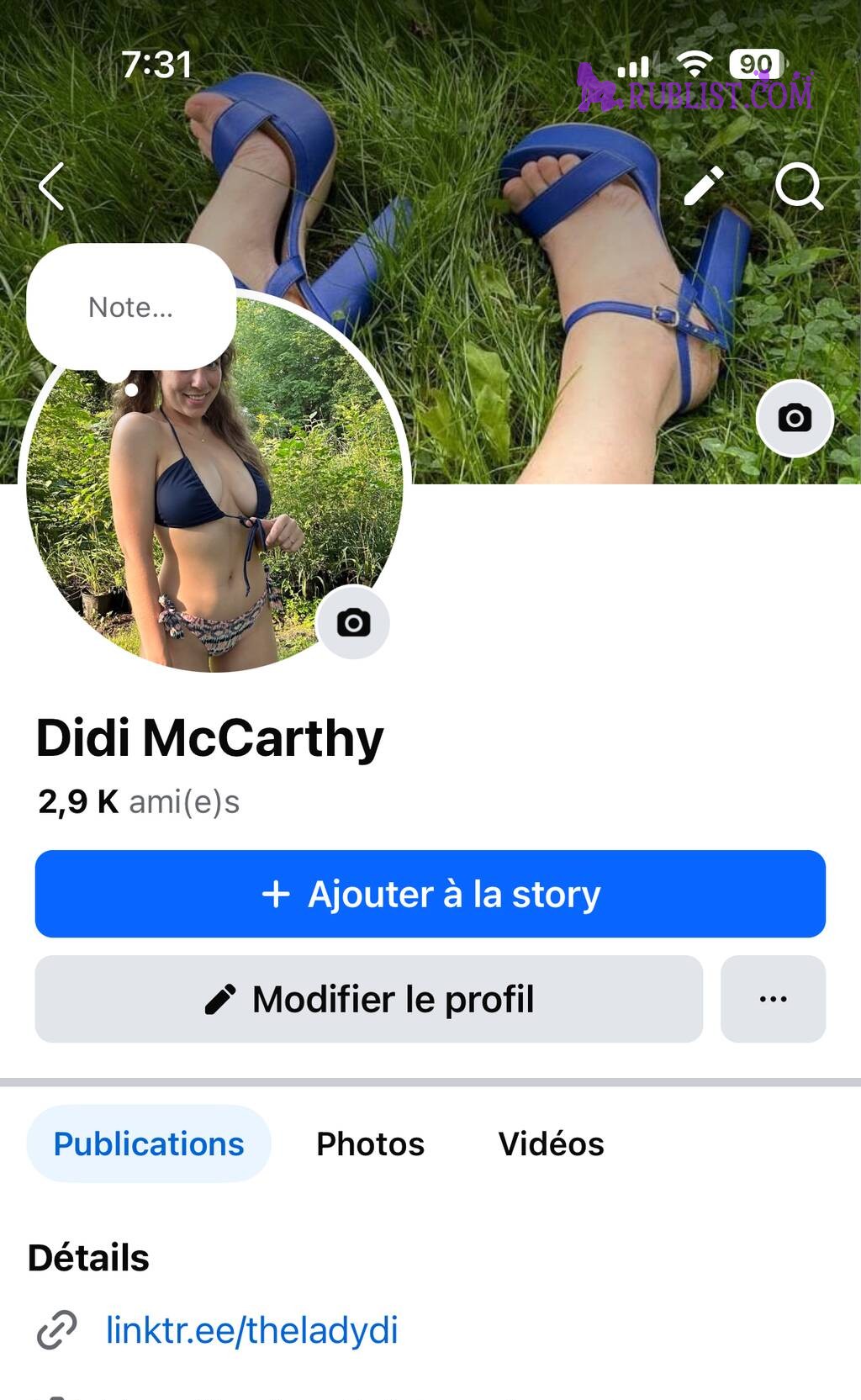This screenshot has height=1400, width=861.
Task: Add a note in the Note bubble
Action: tap(130, 308)
